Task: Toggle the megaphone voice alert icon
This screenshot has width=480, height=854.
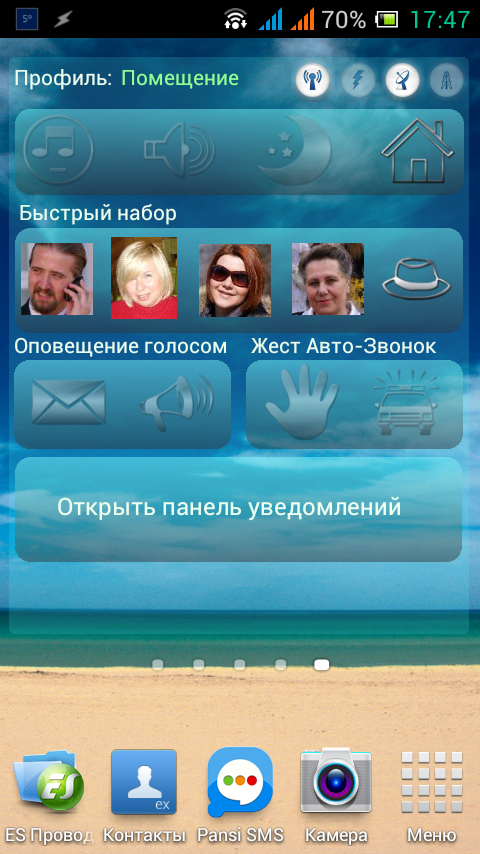Action: pyautogui.click(x=175, y=404)
